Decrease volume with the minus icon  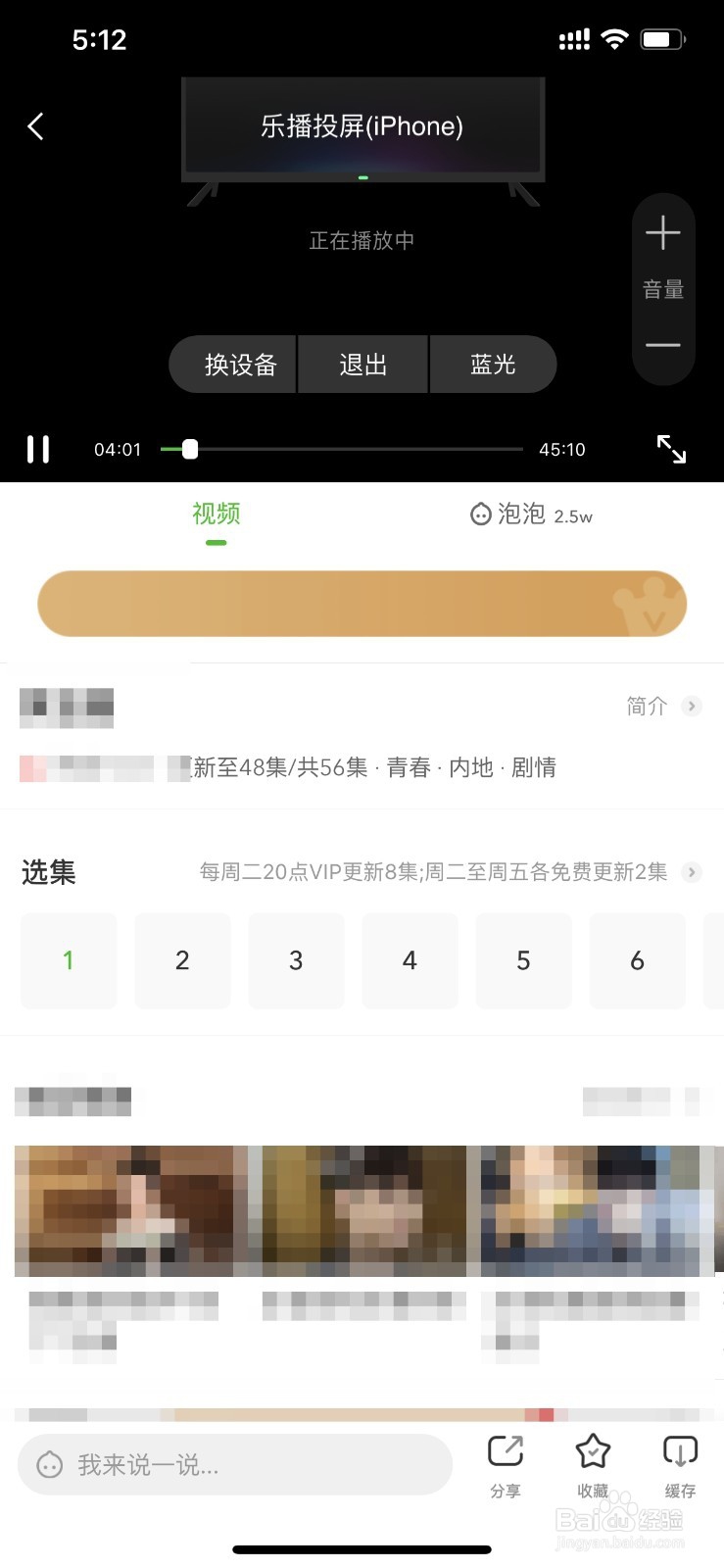click(x=663, y=345)
